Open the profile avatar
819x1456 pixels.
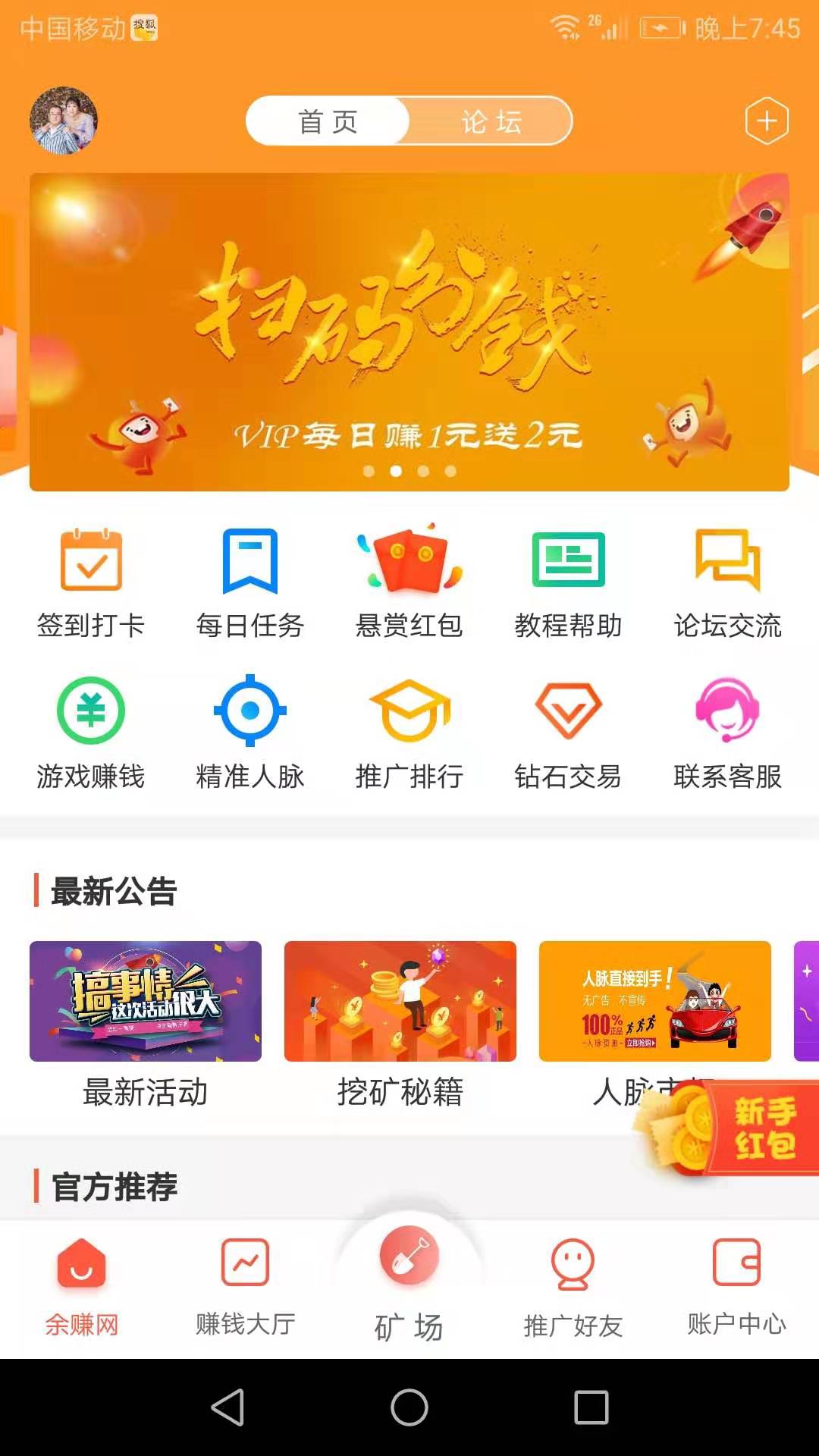click(x=64, y=121)
